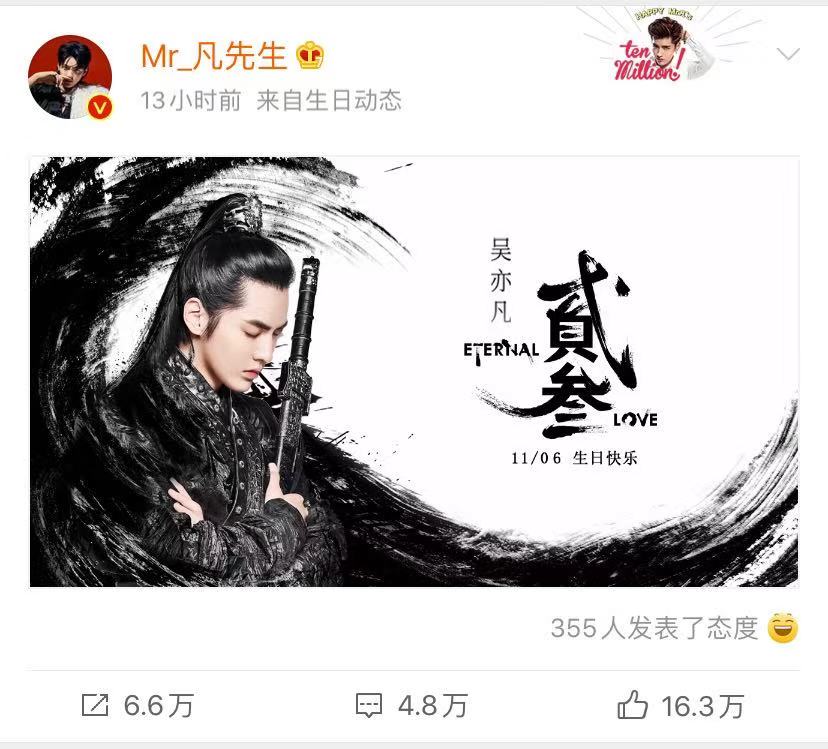
Task: Open the birthday poster image
Action: coord(414,371)
